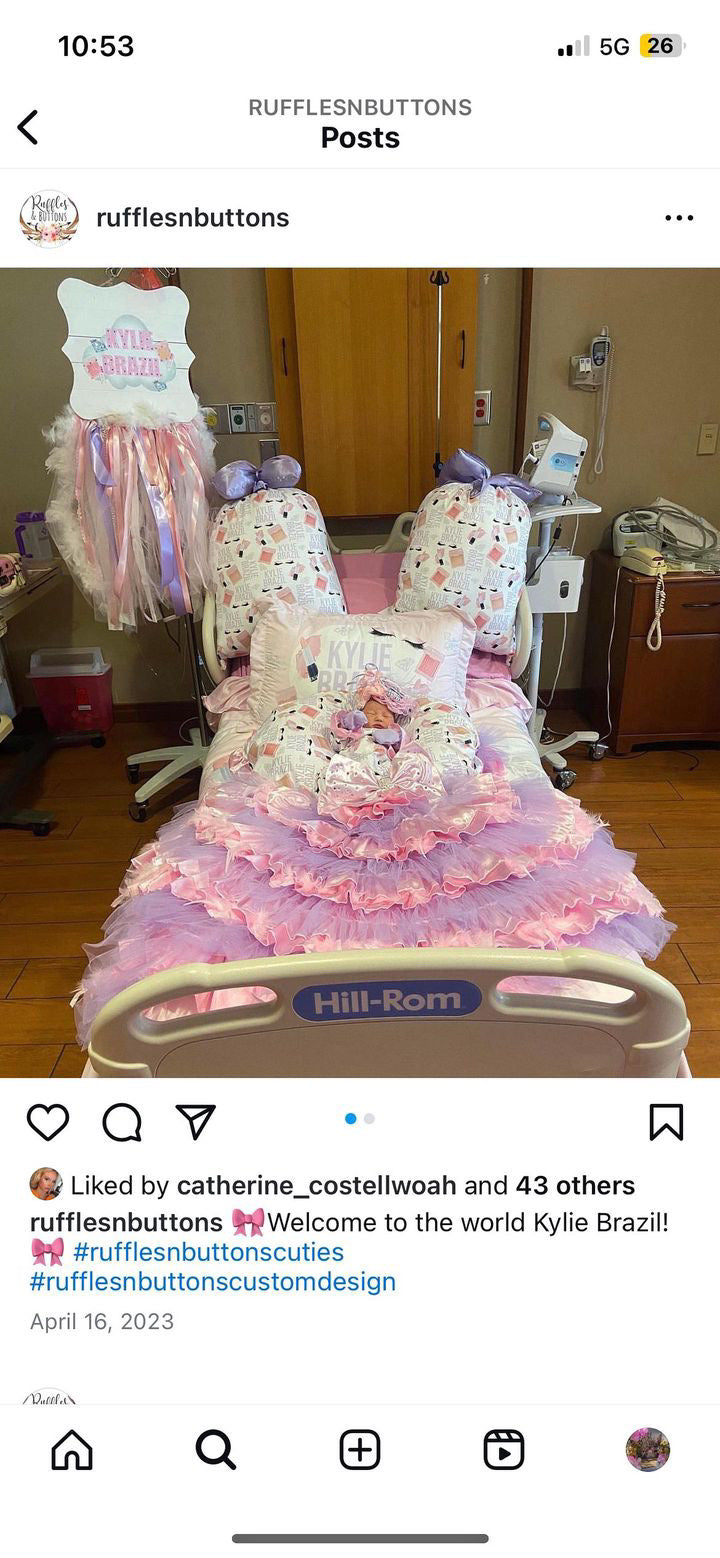Viewport: 720px width, 1558px height.
Task: Open the Search tab
Action: [216, 1449]
